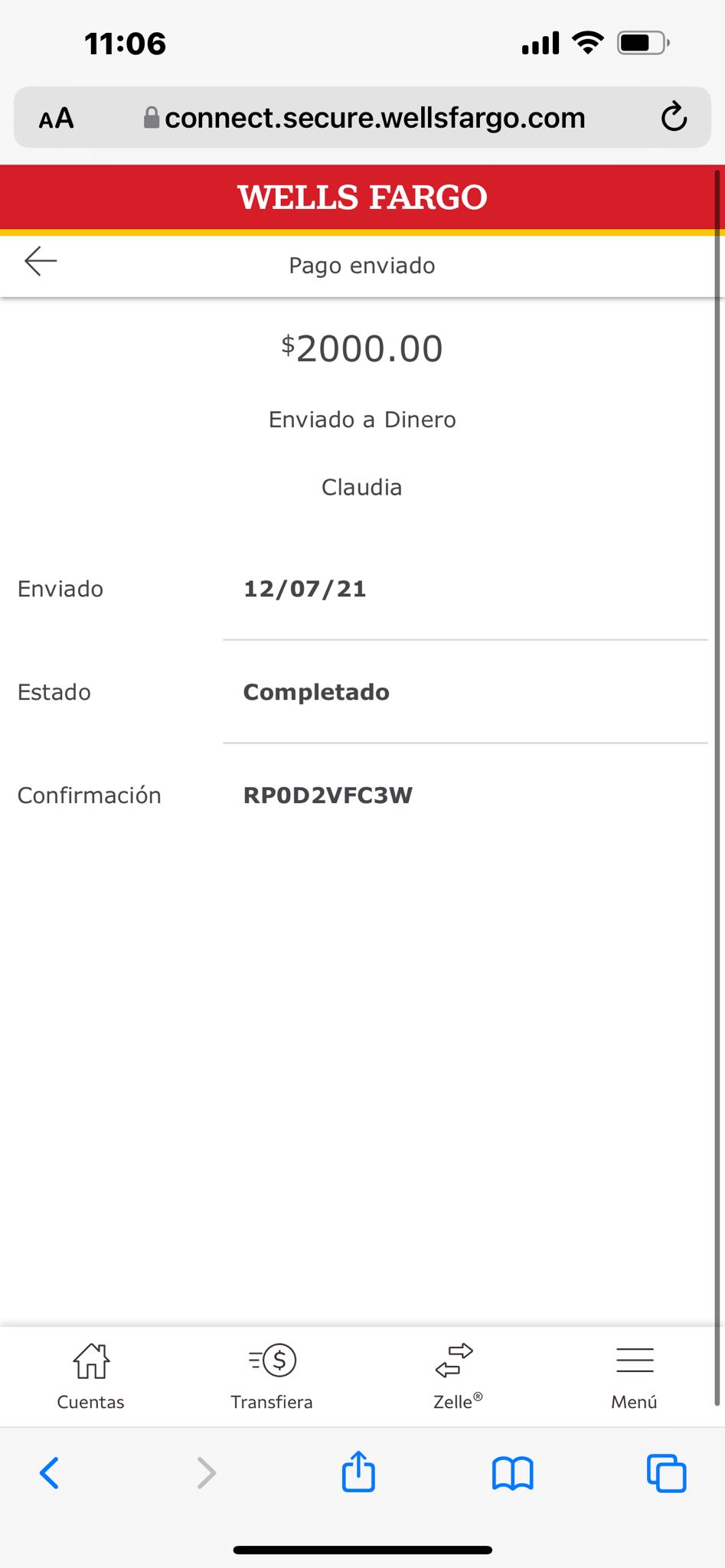Share this page from Safari toolbar

coord(358,1471)
